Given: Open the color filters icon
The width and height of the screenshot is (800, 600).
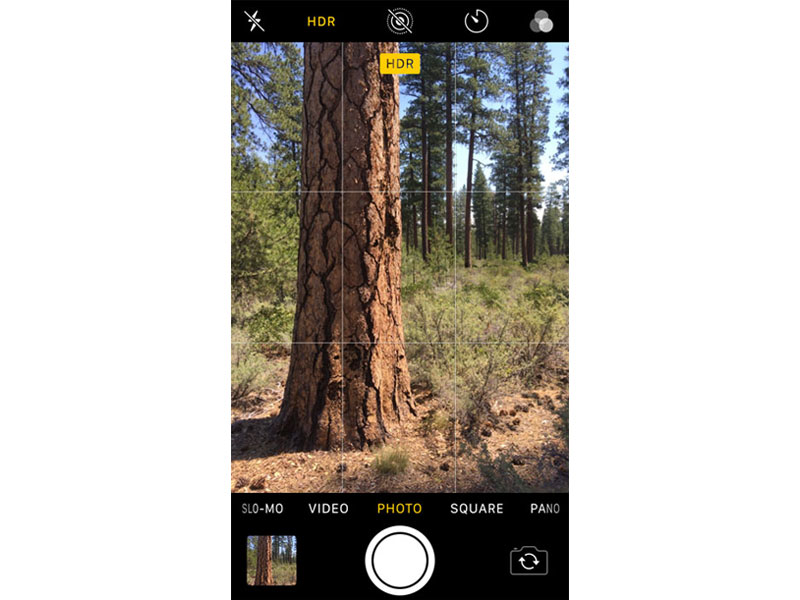Looking at the screenshot, I should tap(541, 22).
